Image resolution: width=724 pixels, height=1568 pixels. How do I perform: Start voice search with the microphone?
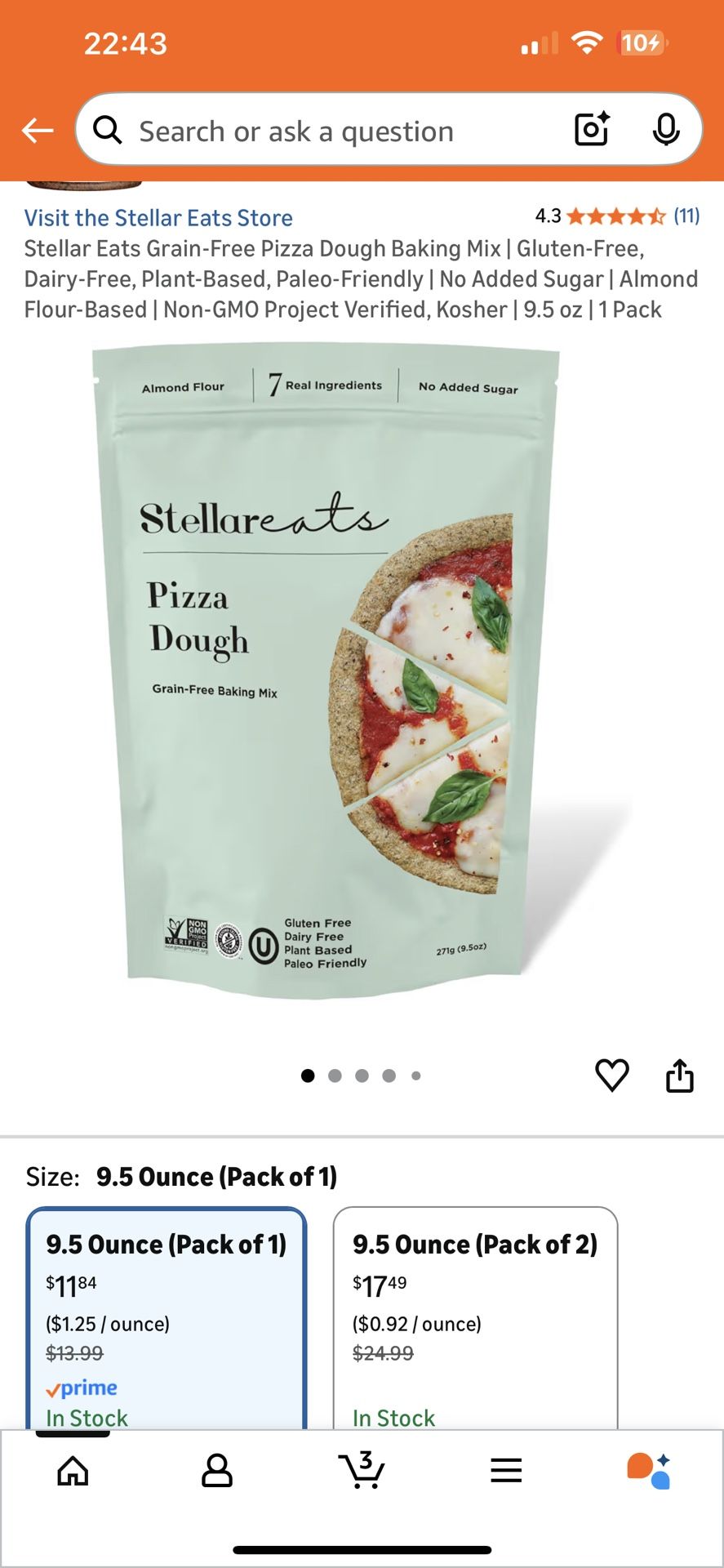pyautogui.click(x=666, y=129)
